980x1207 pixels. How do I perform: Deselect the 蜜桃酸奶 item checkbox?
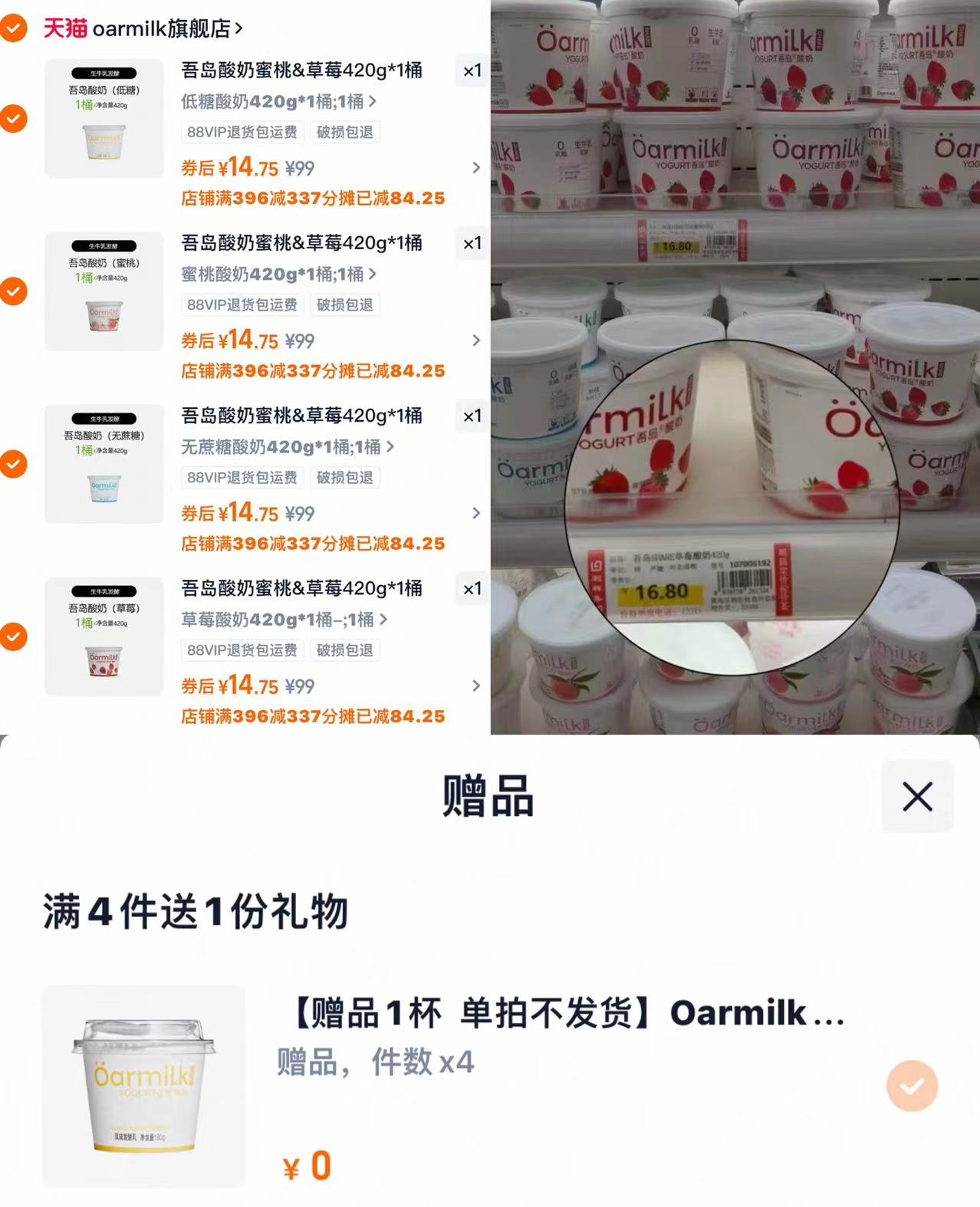click(12, 291)
